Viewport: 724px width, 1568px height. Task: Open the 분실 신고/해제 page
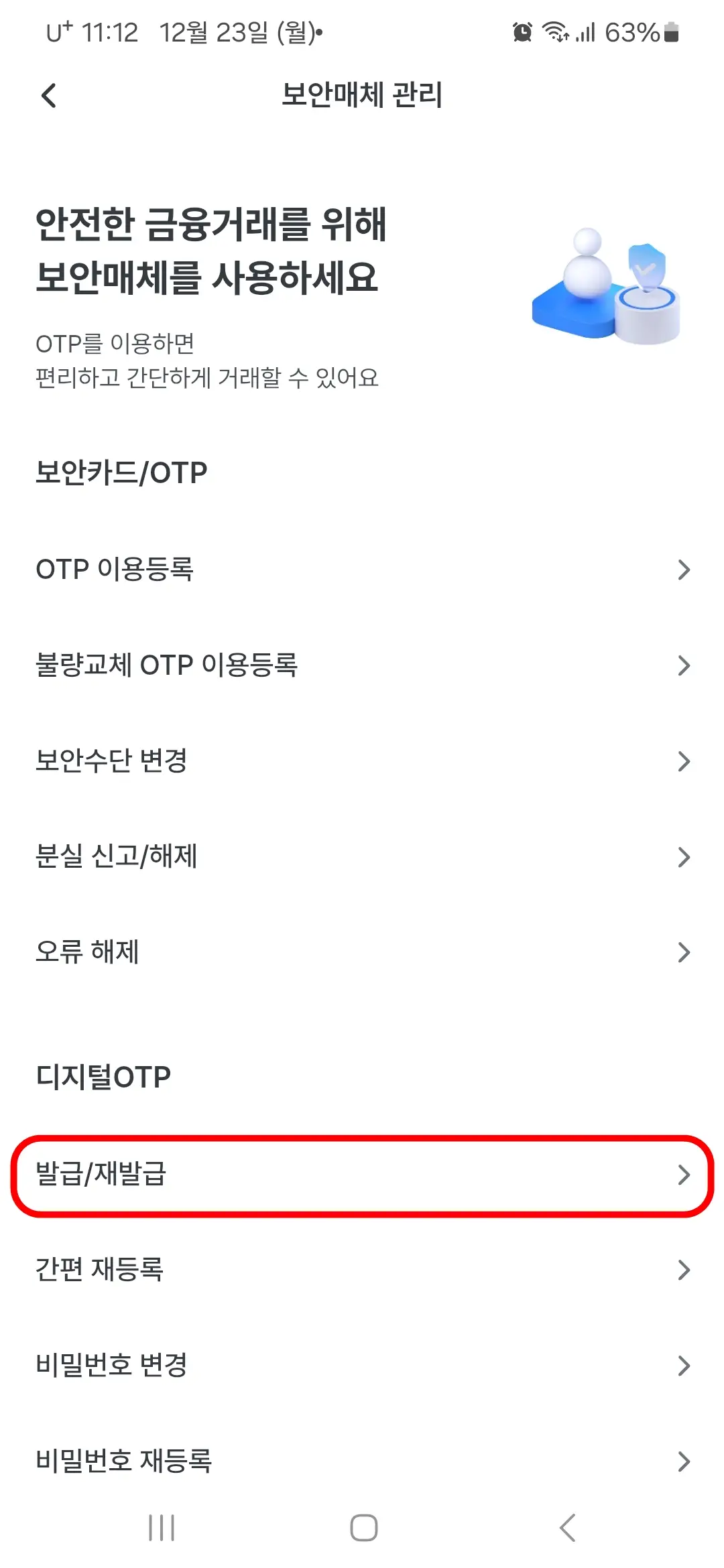362,856
